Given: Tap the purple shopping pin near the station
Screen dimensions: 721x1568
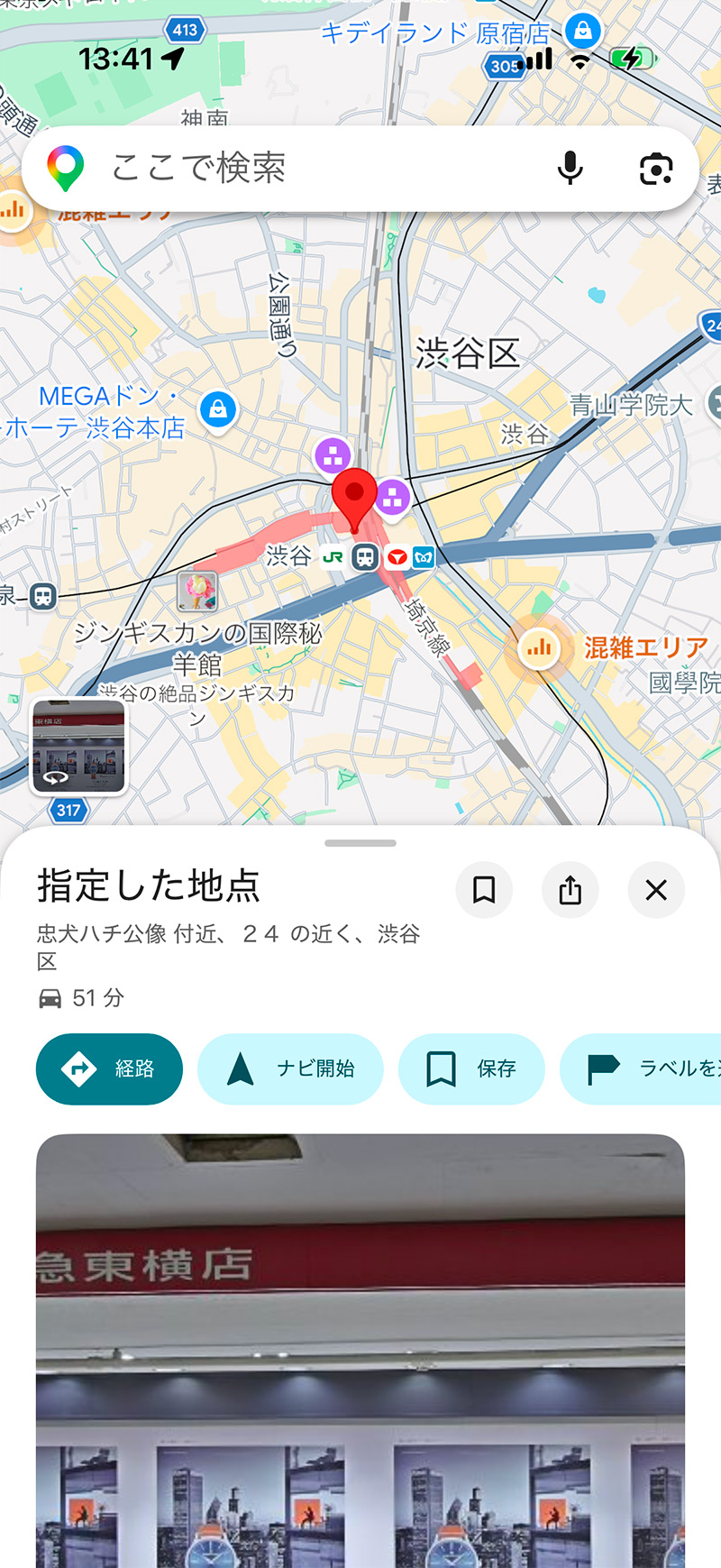Looking at the screenshot, I should click(392, 496).
